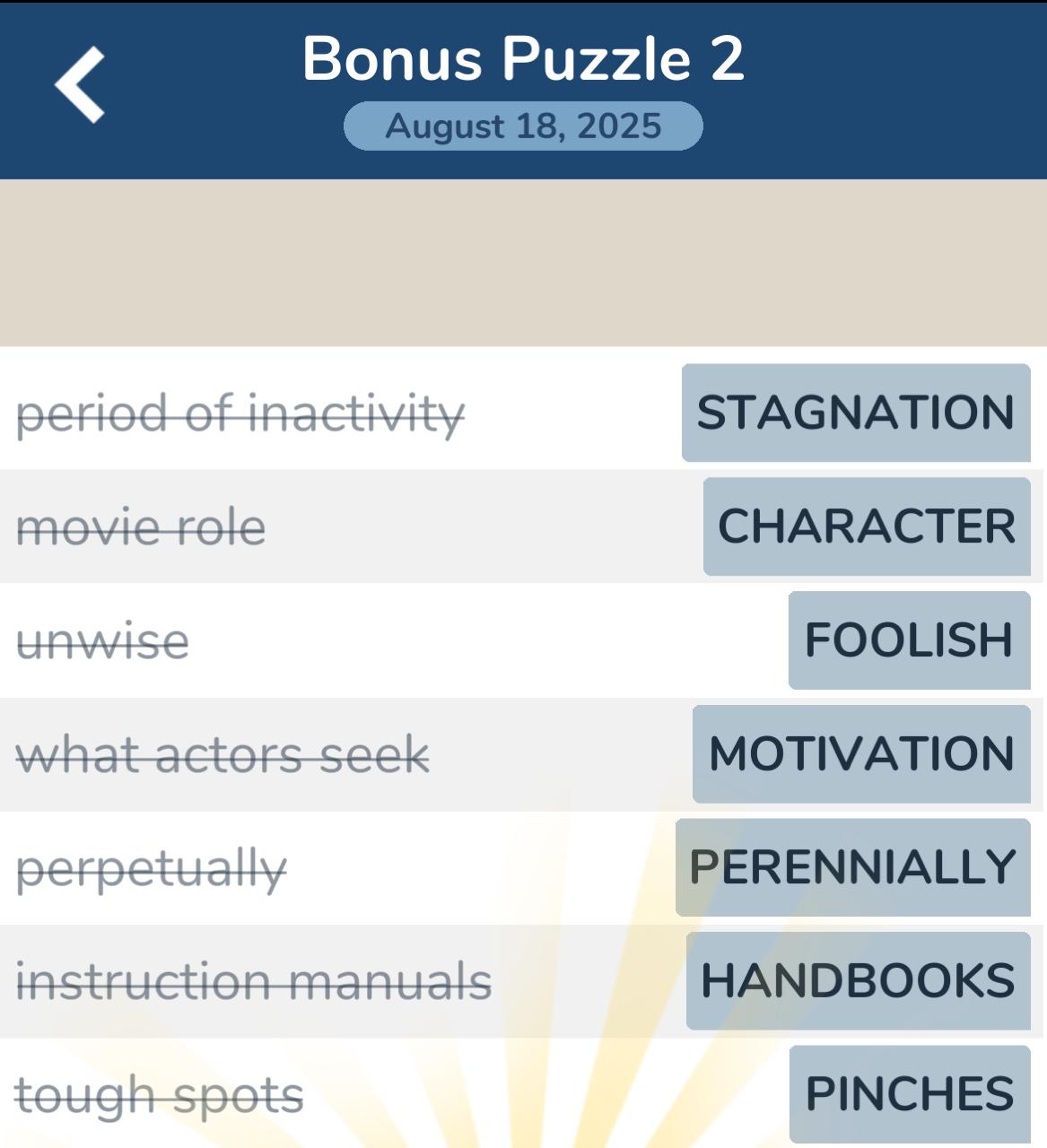Tap the PINCHES answer chip

pyautogui.click(x=909, y=1094)
